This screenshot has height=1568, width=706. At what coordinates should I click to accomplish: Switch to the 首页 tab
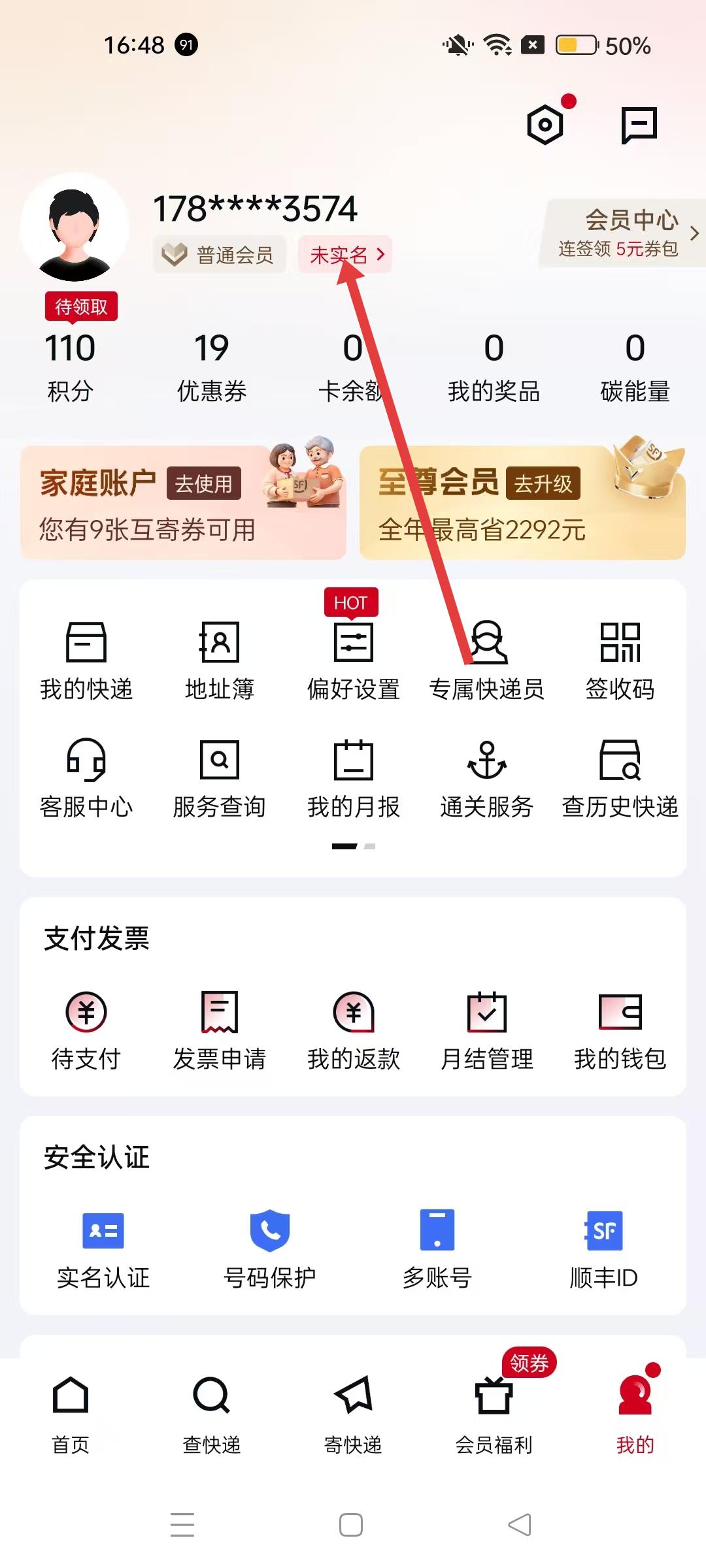71,1414
